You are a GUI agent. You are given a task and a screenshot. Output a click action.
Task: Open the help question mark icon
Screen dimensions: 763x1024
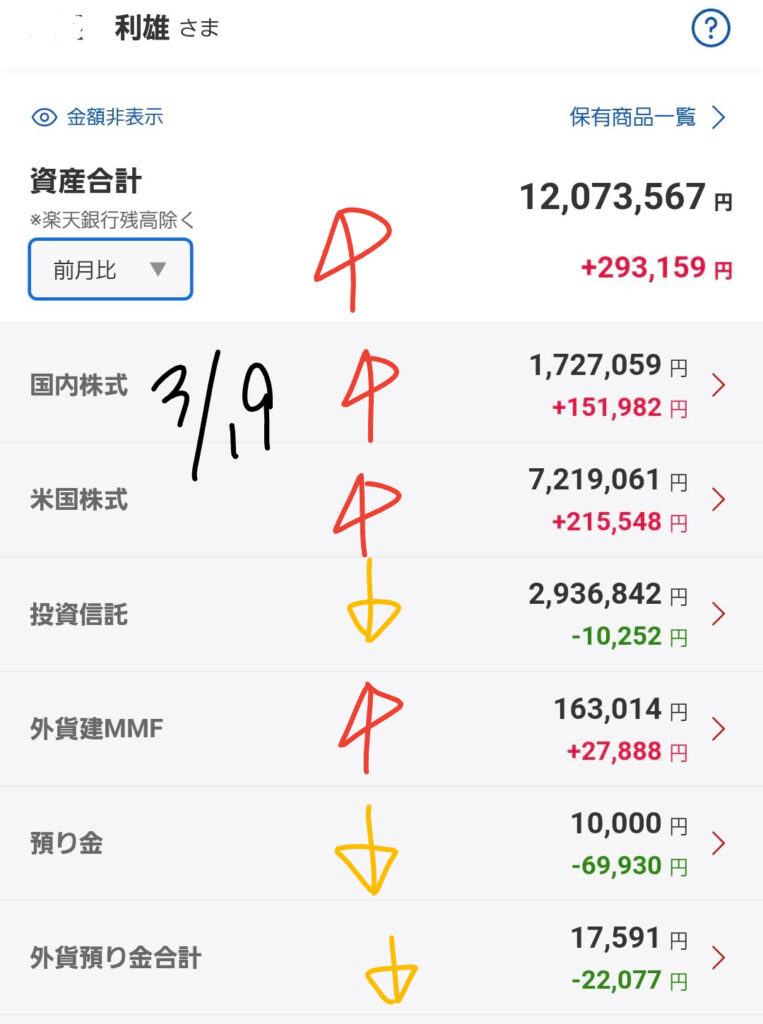pos(711,29)
